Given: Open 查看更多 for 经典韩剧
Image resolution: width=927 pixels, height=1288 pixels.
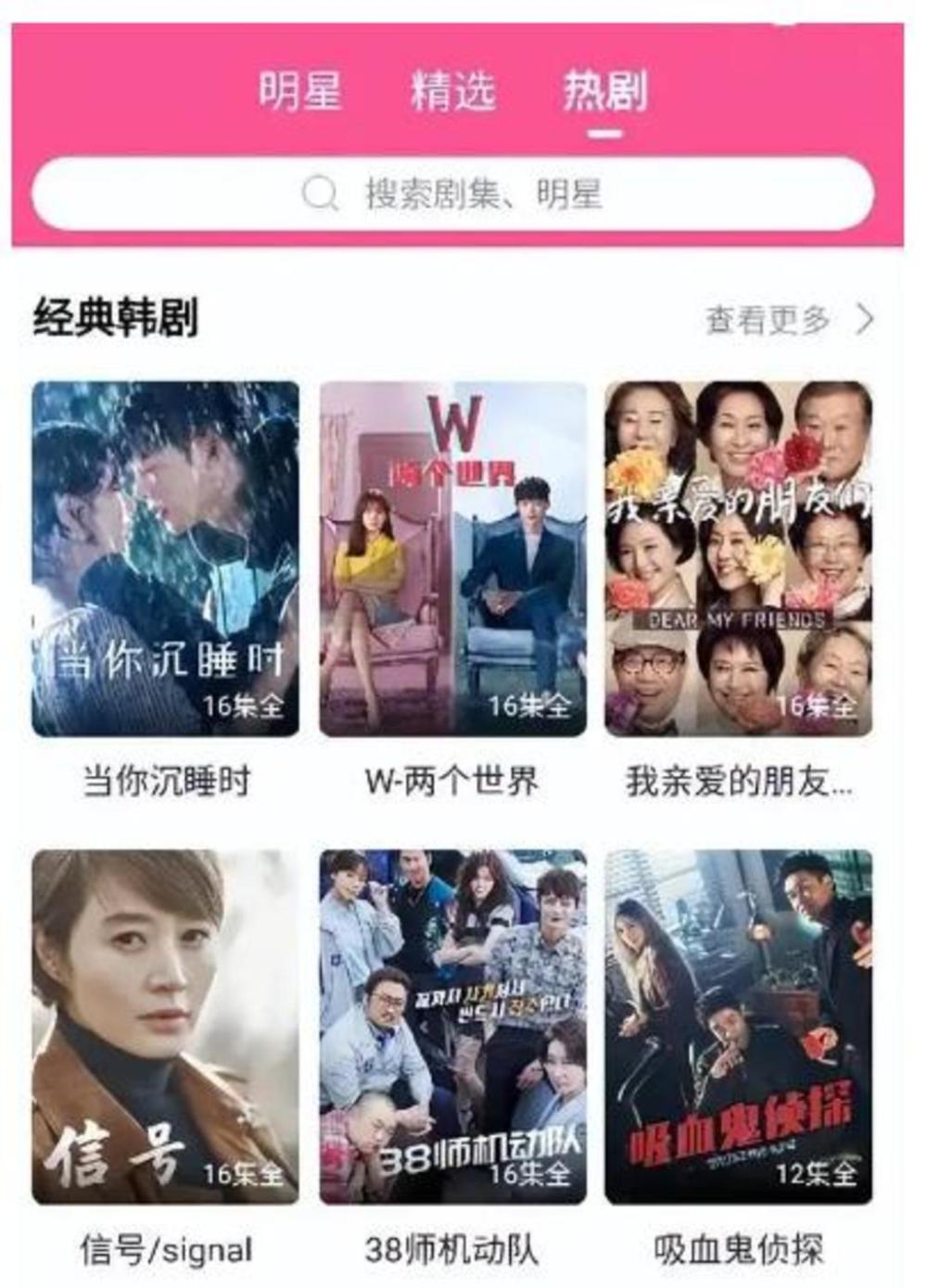Looking at the screenshot, I should (788, 320).
